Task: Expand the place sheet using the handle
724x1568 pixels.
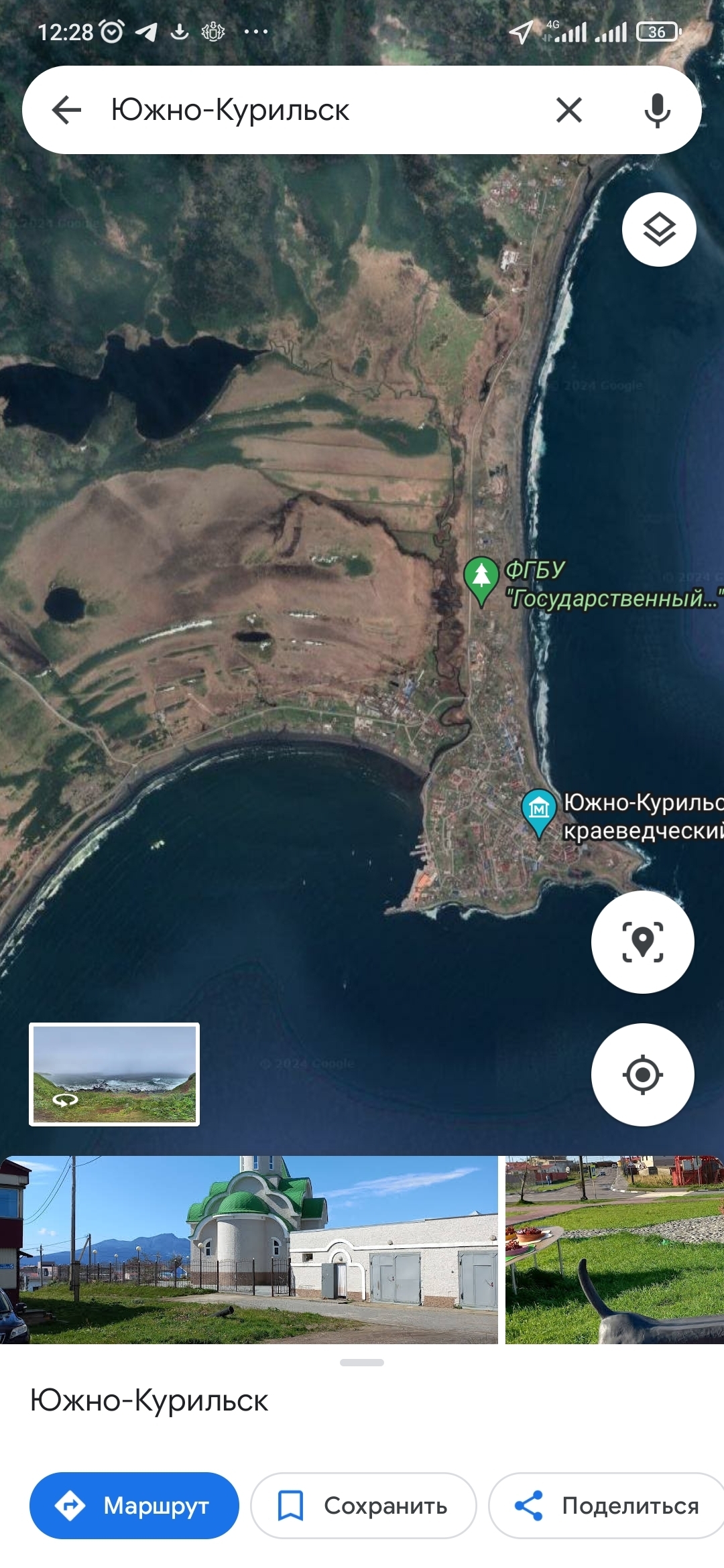Action: (x=362, y=1362)
